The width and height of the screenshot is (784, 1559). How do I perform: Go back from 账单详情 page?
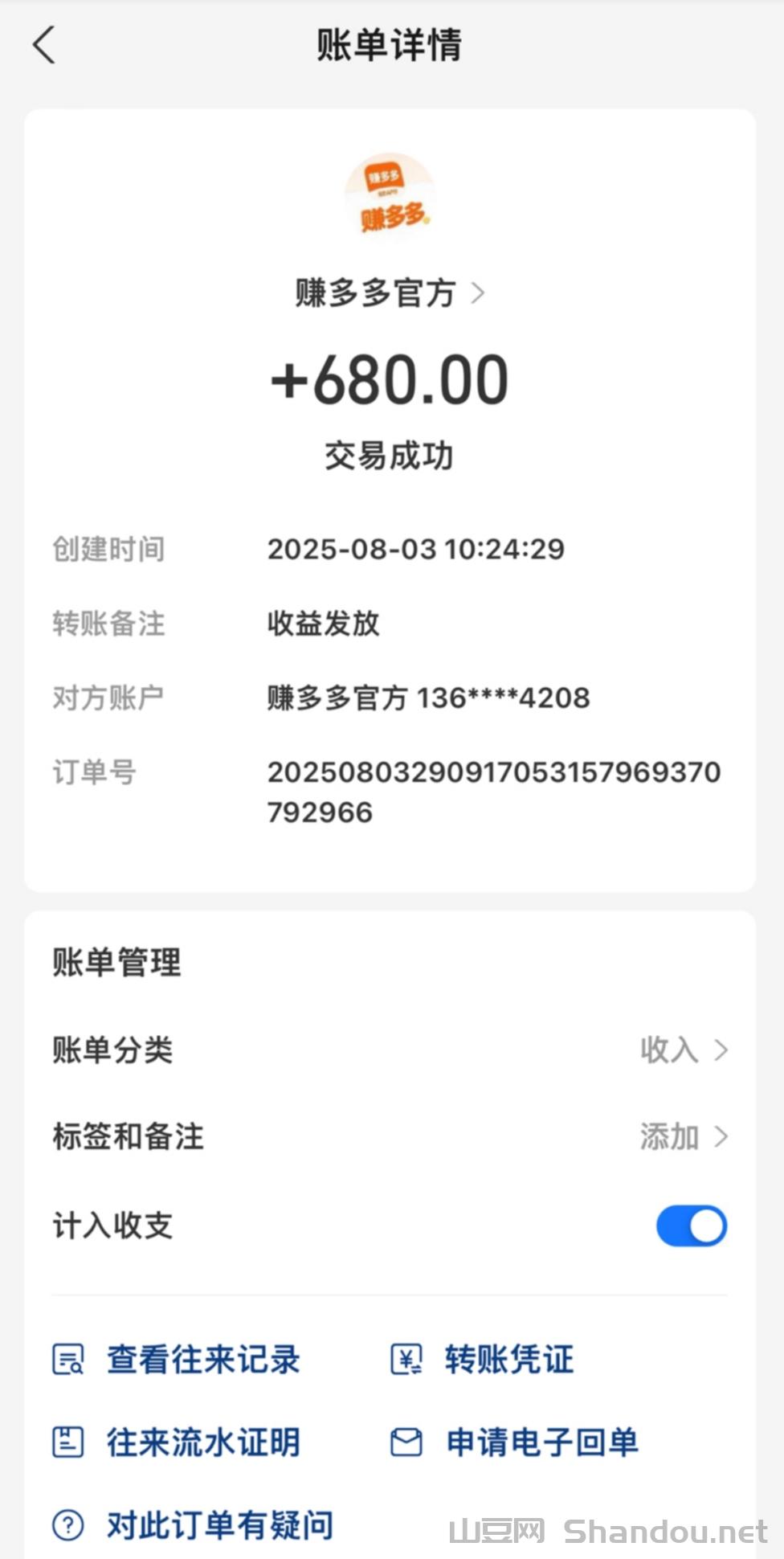45,45
